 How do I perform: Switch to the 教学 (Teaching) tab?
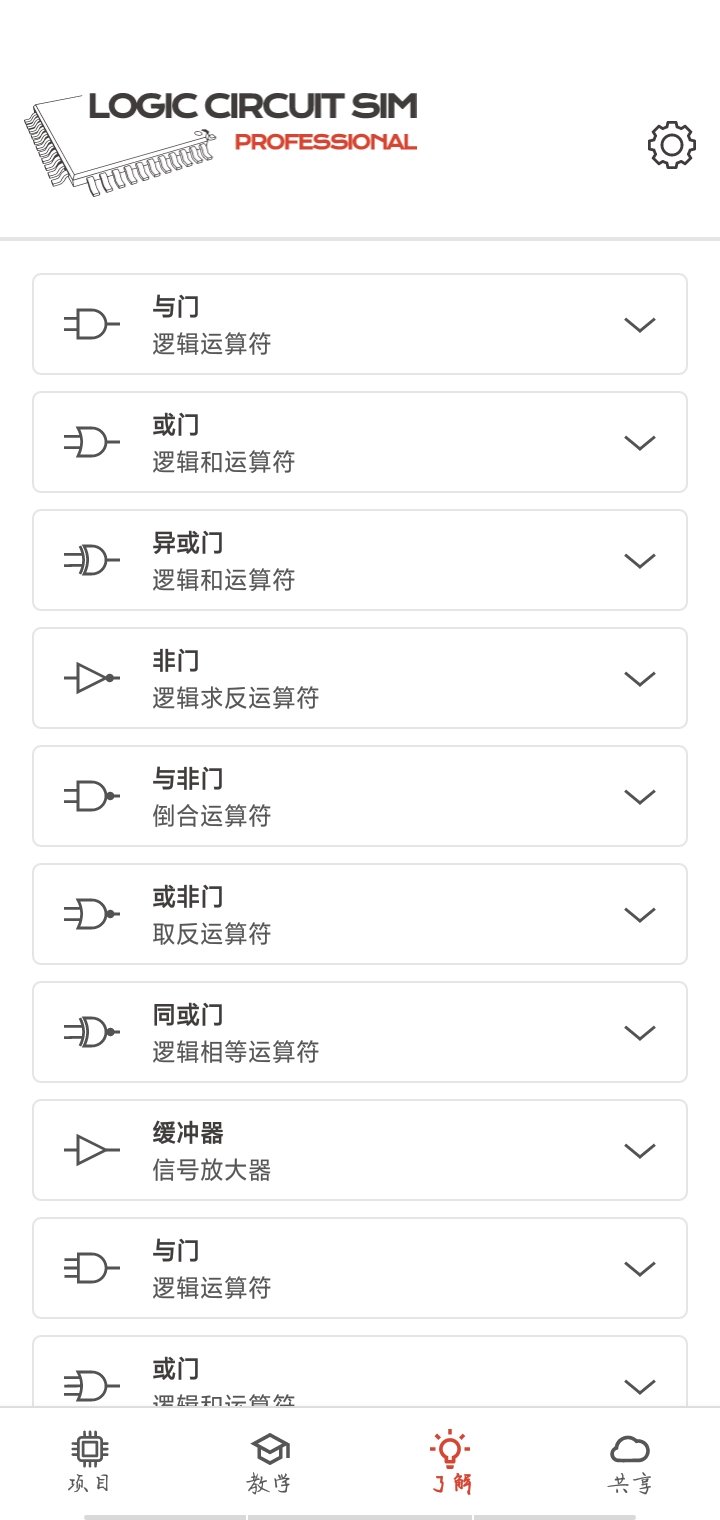tap(270, 1463)
